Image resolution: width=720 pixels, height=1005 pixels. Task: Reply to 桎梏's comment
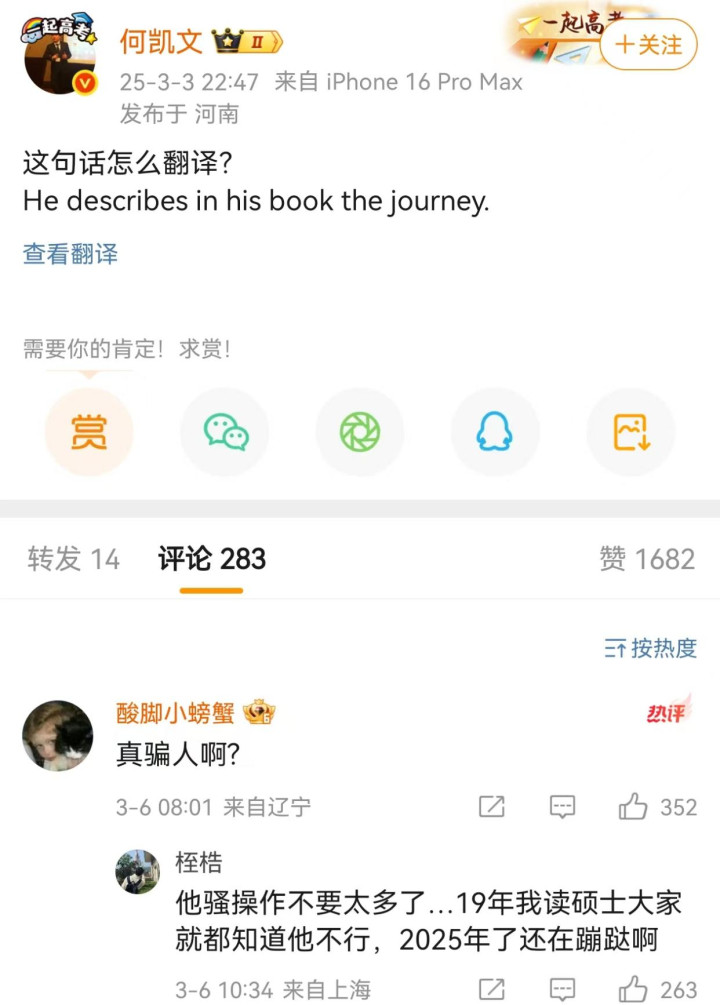[x=563, y=990]
